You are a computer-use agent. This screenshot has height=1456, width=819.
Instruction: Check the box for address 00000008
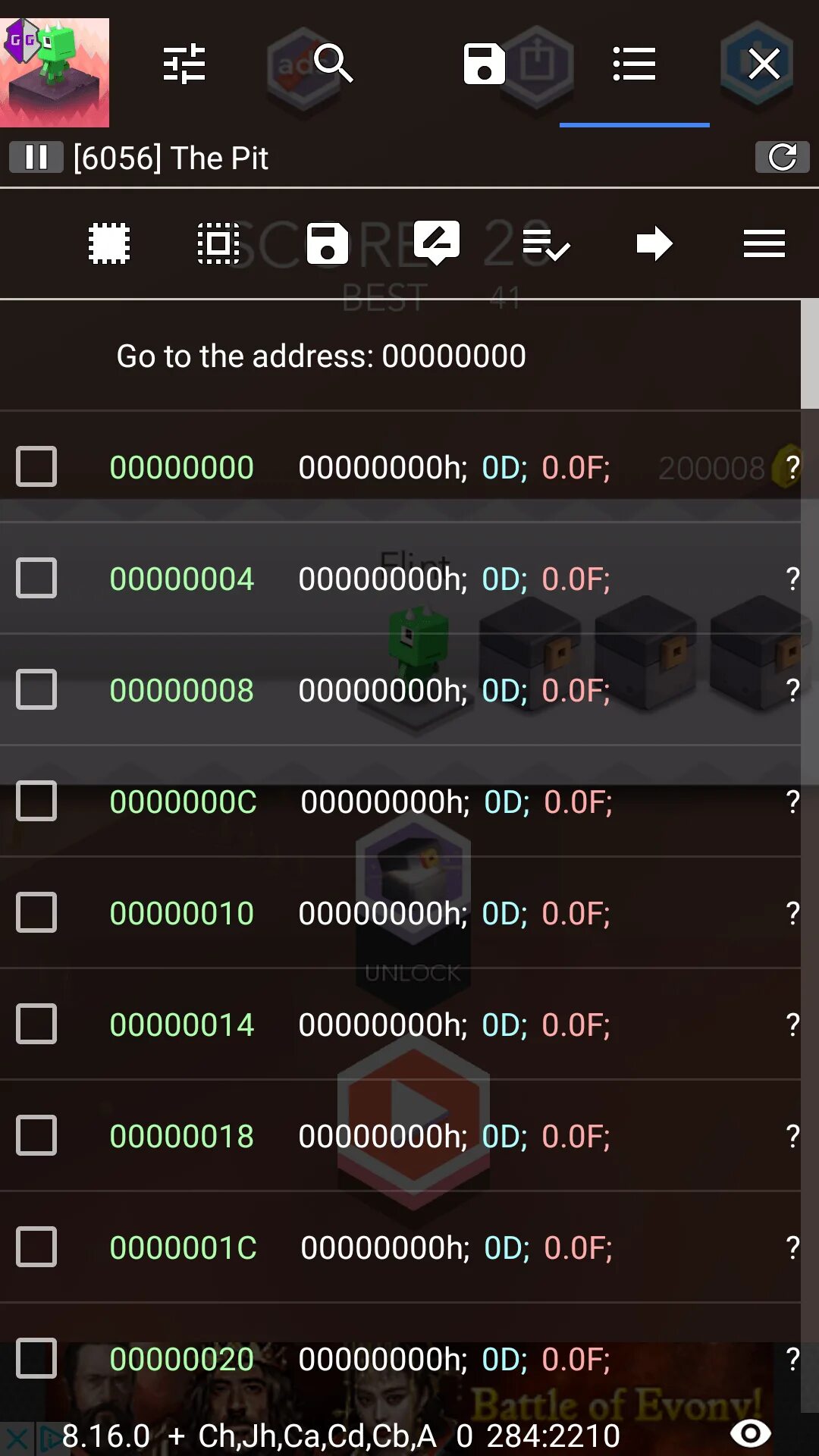point(36,689)
